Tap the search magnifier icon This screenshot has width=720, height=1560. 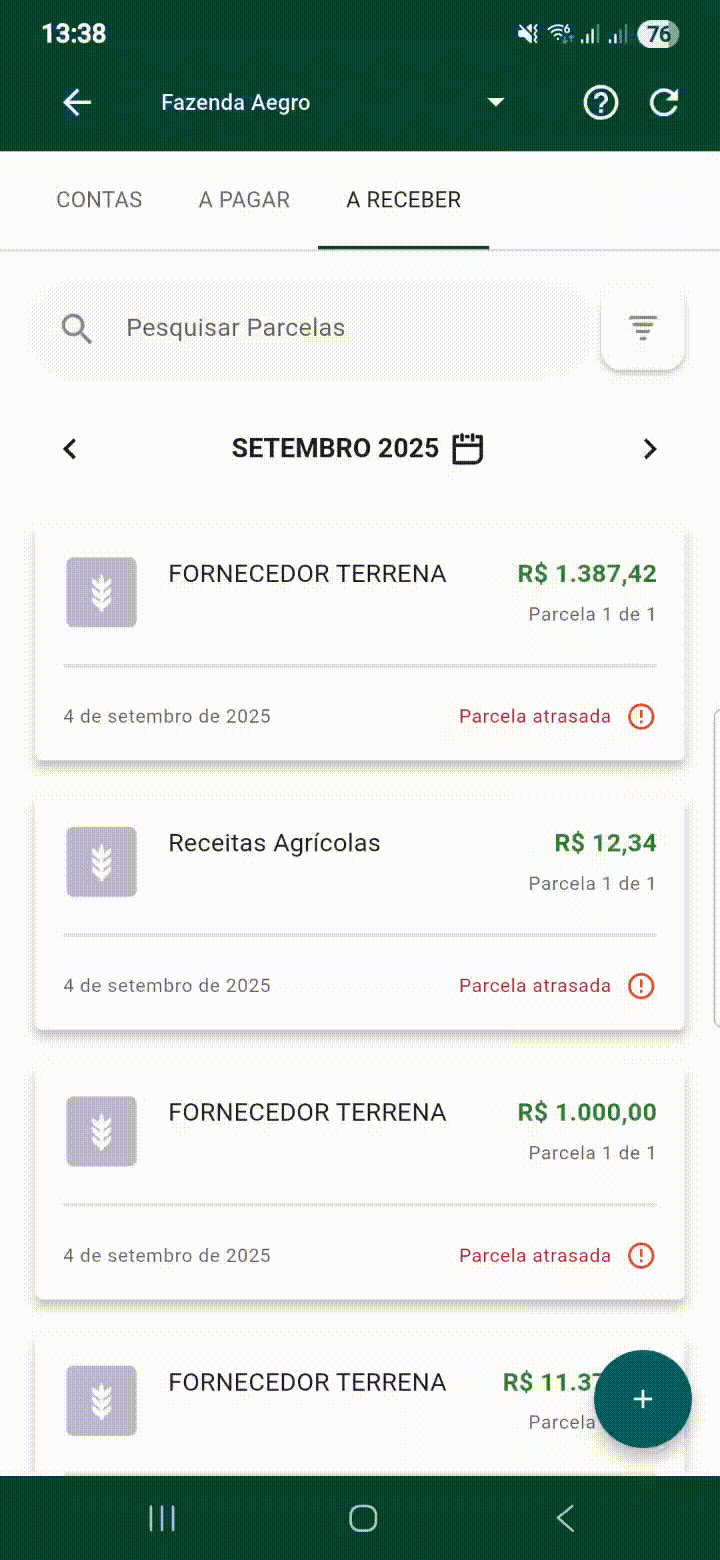click(x=76, y=328)
